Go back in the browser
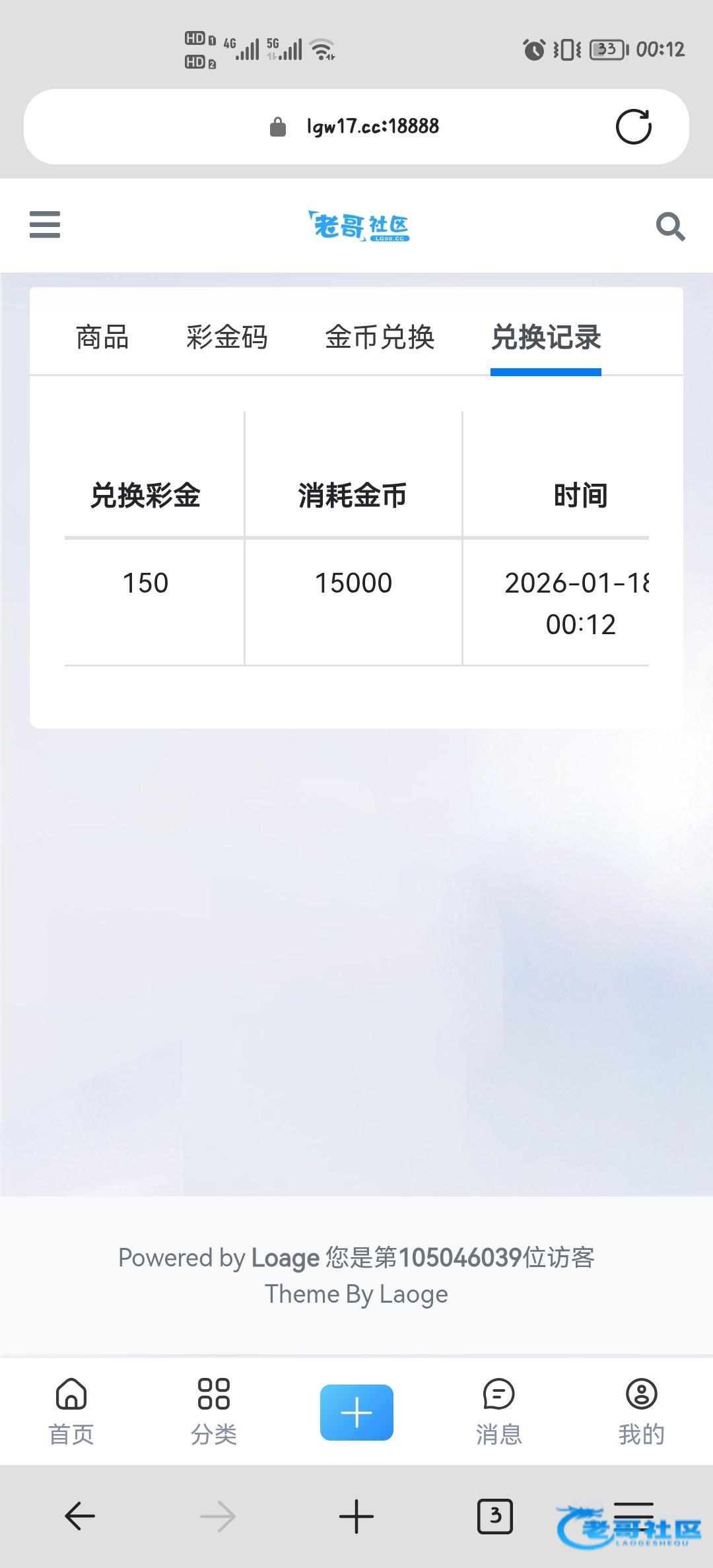 (80, 1516)
